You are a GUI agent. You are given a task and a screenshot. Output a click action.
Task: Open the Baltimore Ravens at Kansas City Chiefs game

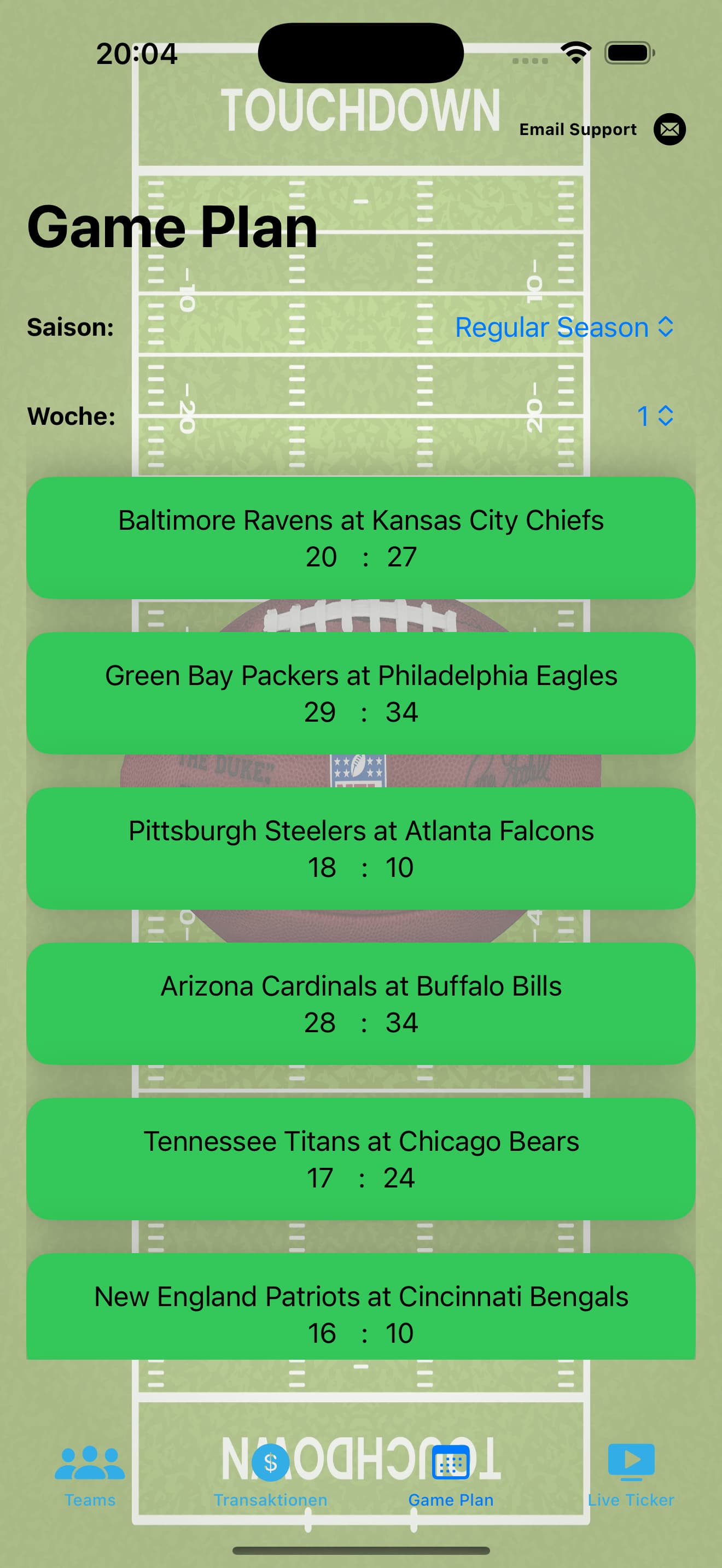coord(361,537)
